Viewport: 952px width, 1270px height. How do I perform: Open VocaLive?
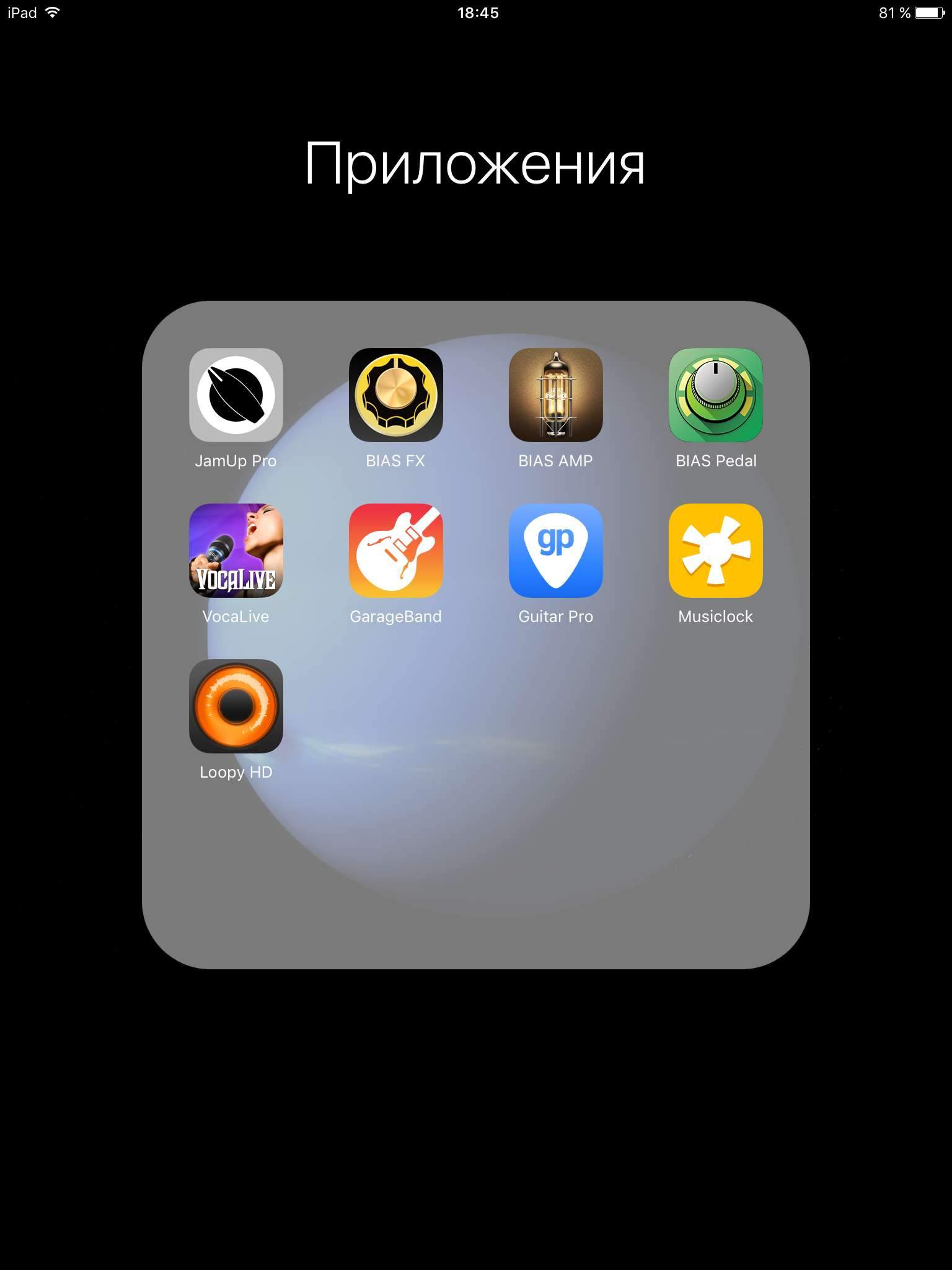[x=236, y=551]
